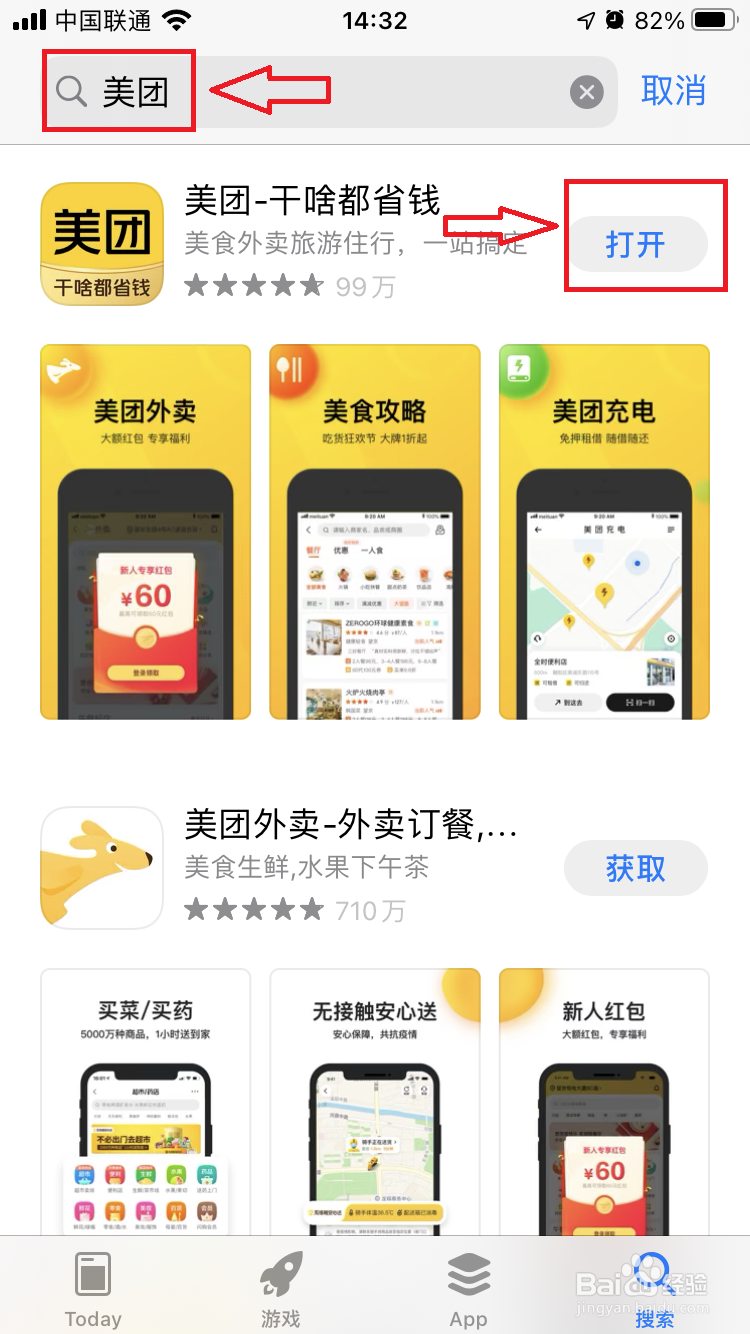Tap the magnifying glass in the search bar

click(69, 91)
